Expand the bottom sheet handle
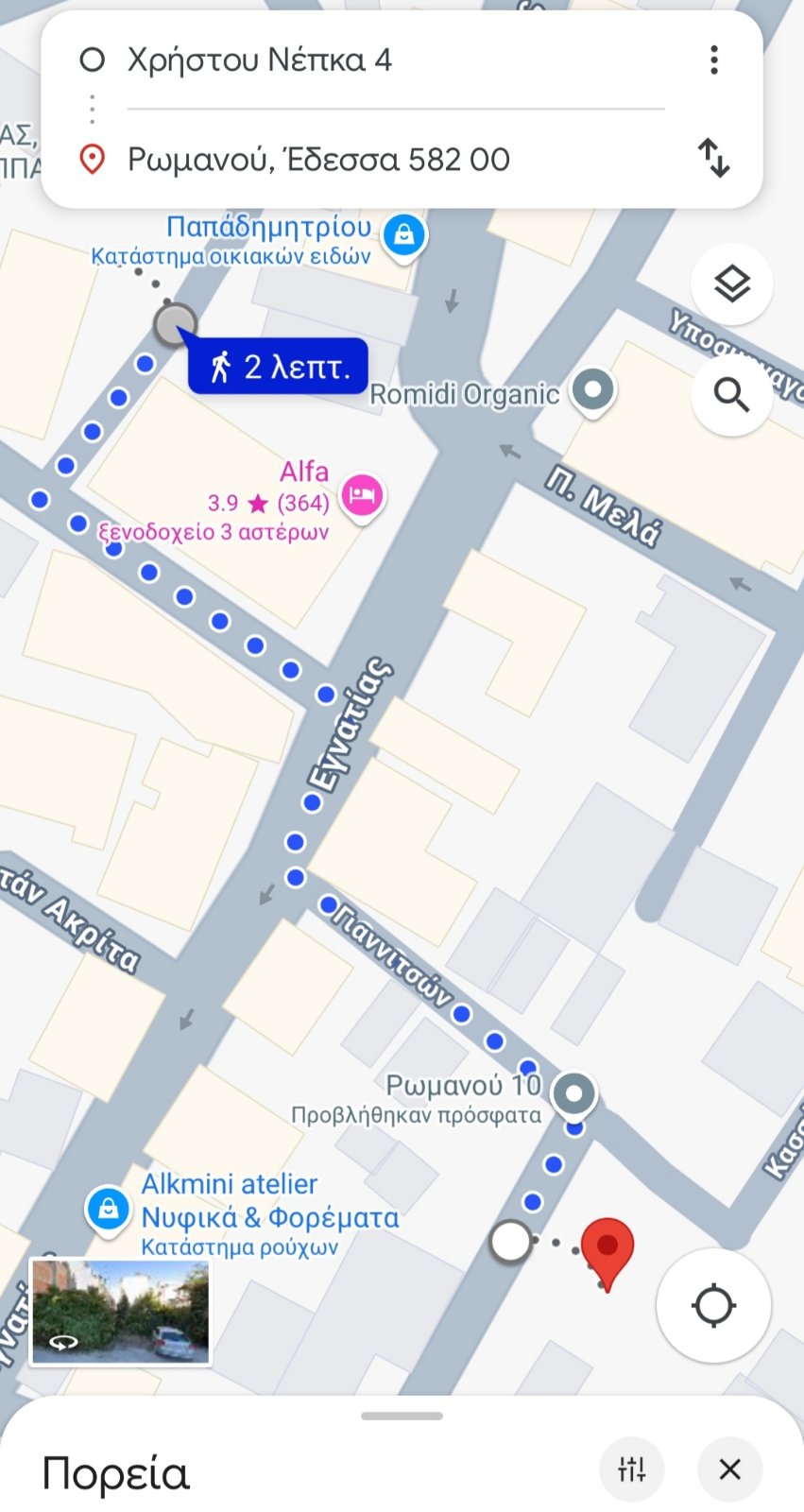This screenshot has width=804, height=1512. [402, 1416]
